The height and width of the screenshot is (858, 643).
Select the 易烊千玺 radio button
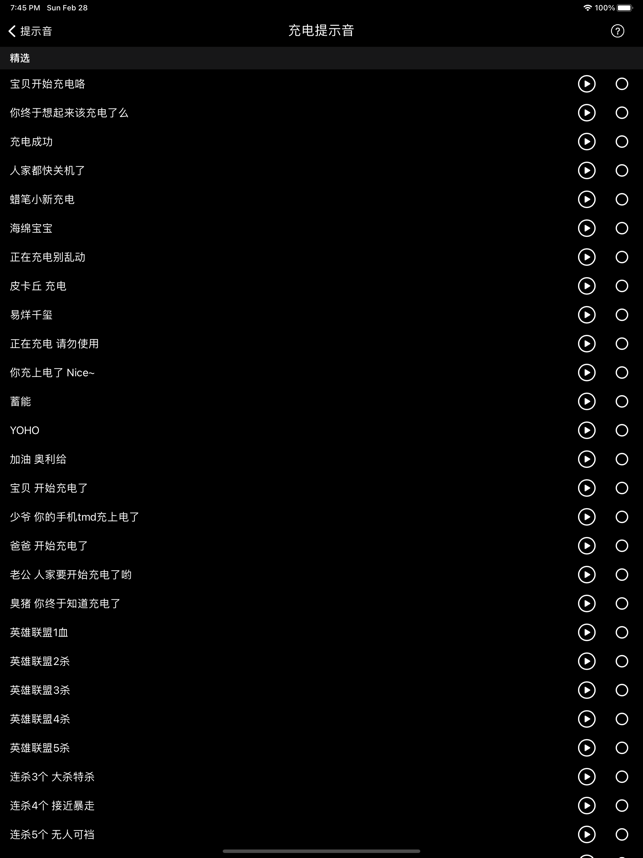click(x=622, y=315)
